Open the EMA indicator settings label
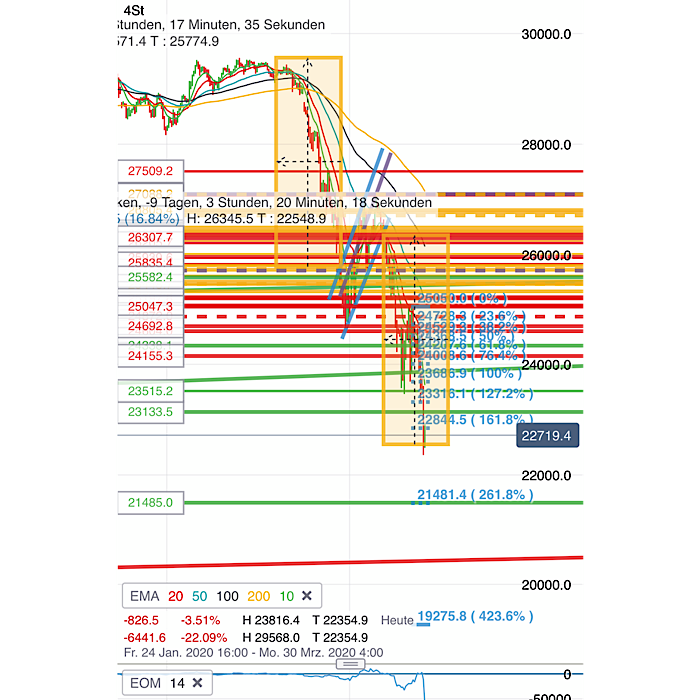 [143, 596]
